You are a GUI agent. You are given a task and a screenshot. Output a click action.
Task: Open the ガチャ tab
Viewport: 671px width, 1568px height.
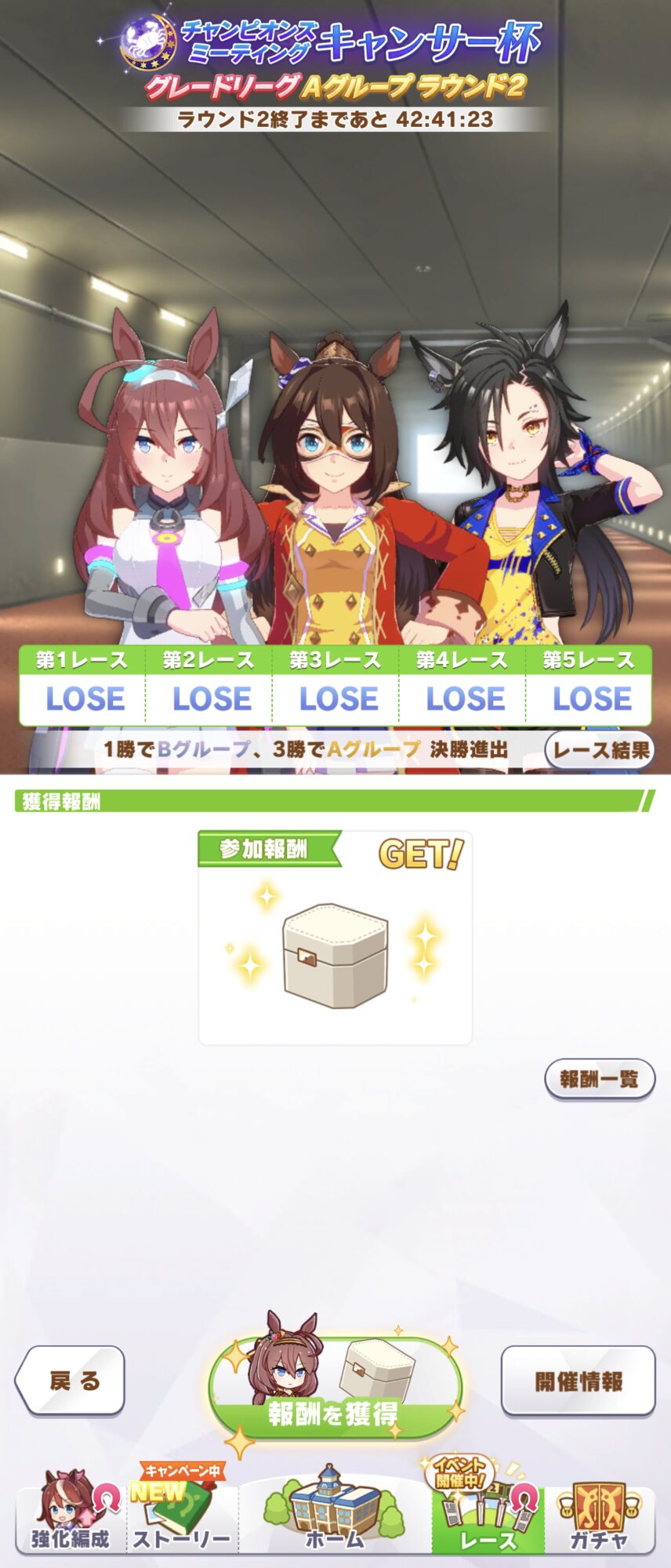600,1513
